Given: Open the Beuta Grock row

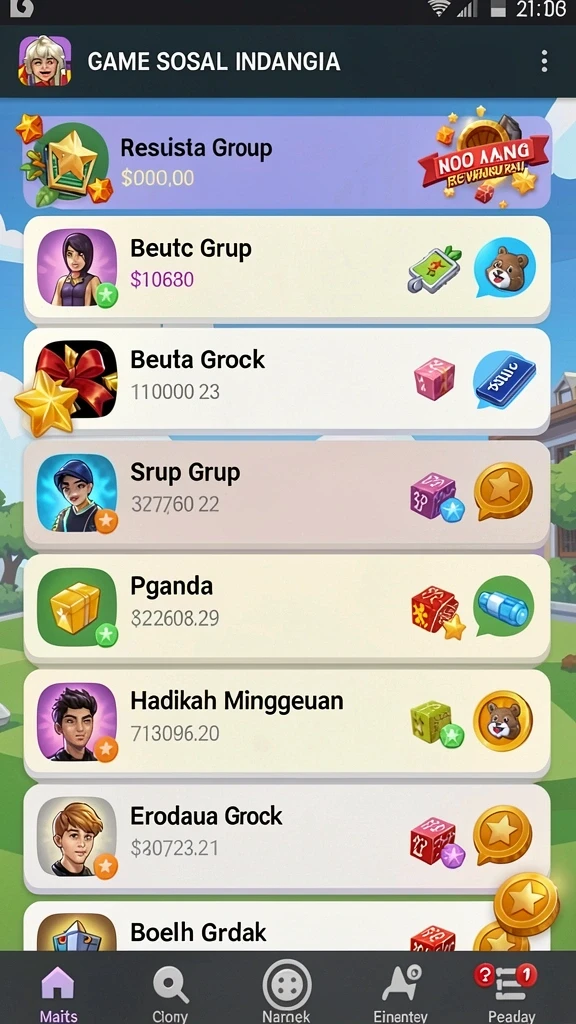Looking at the screenshot, I should (287, 380).
